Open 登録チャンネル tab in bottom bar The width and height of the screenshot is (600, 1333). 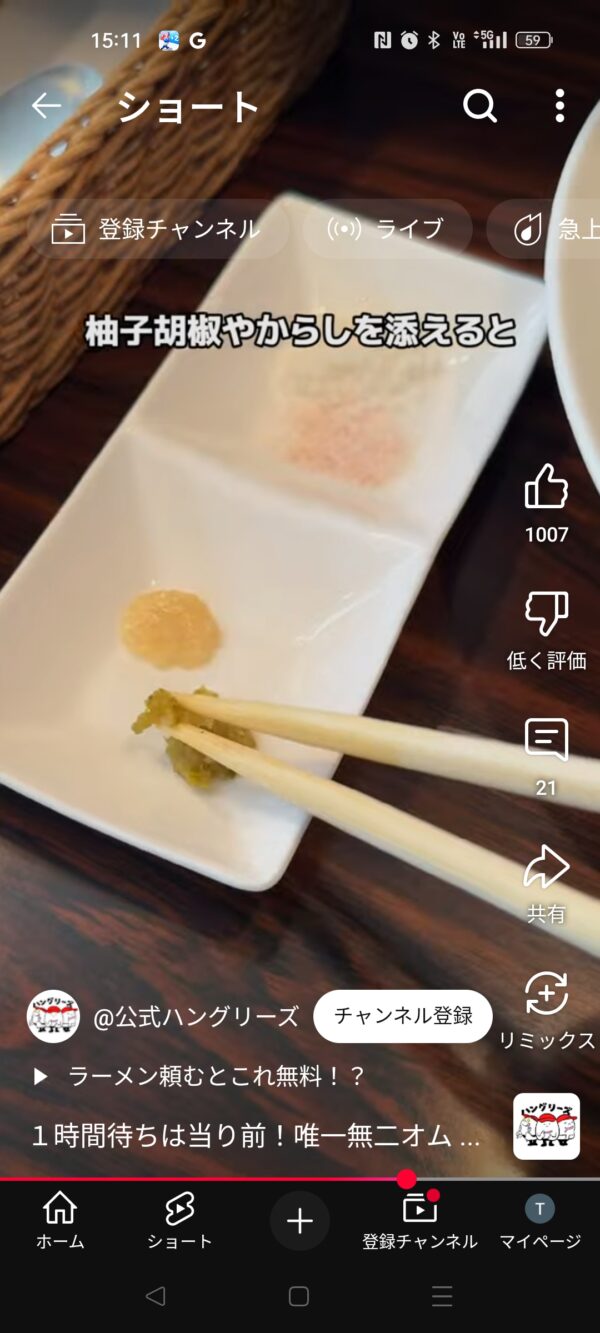[x=420, y=1221]
